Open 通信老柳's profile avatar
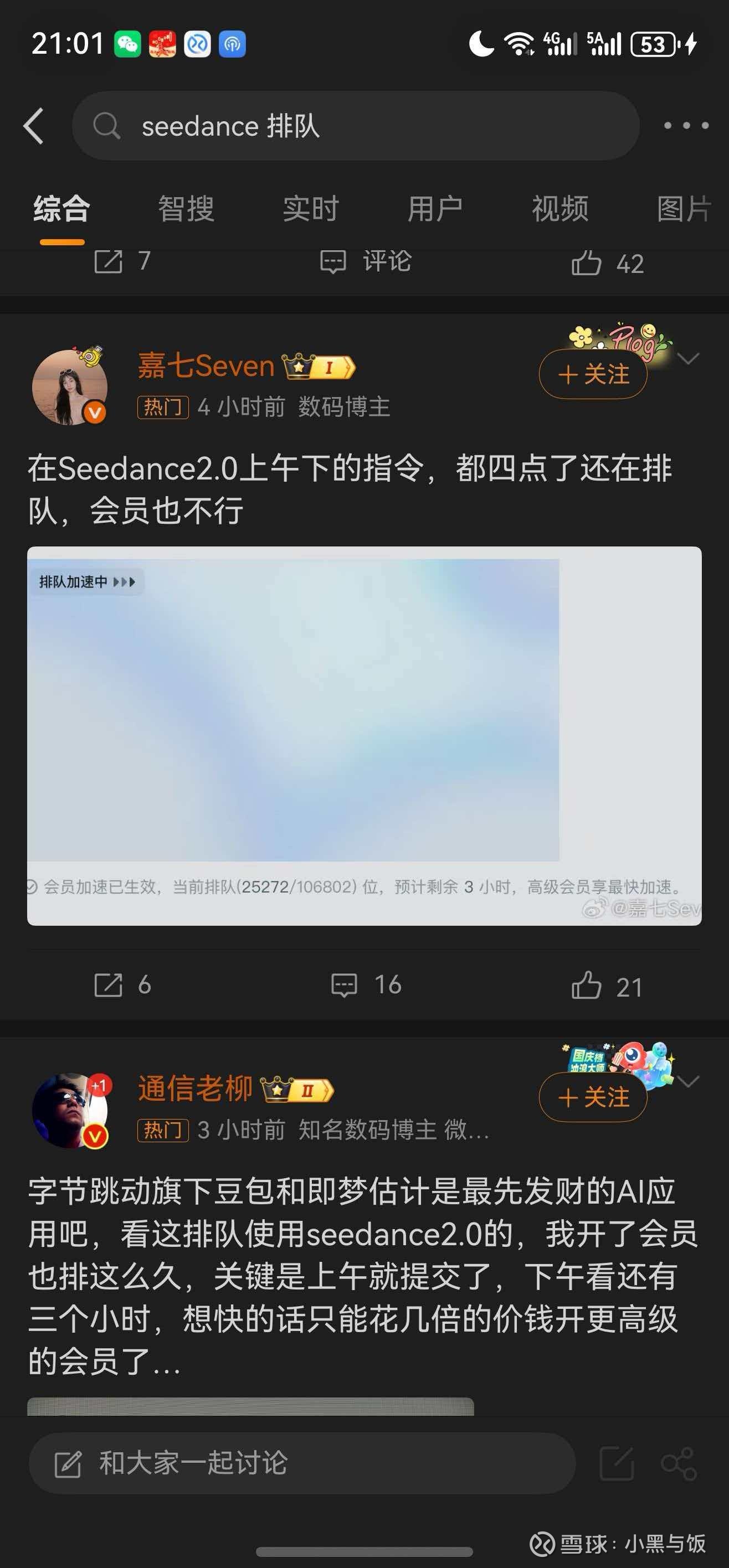This screenshot has width=729, height=1568. tap(70, 1111)
